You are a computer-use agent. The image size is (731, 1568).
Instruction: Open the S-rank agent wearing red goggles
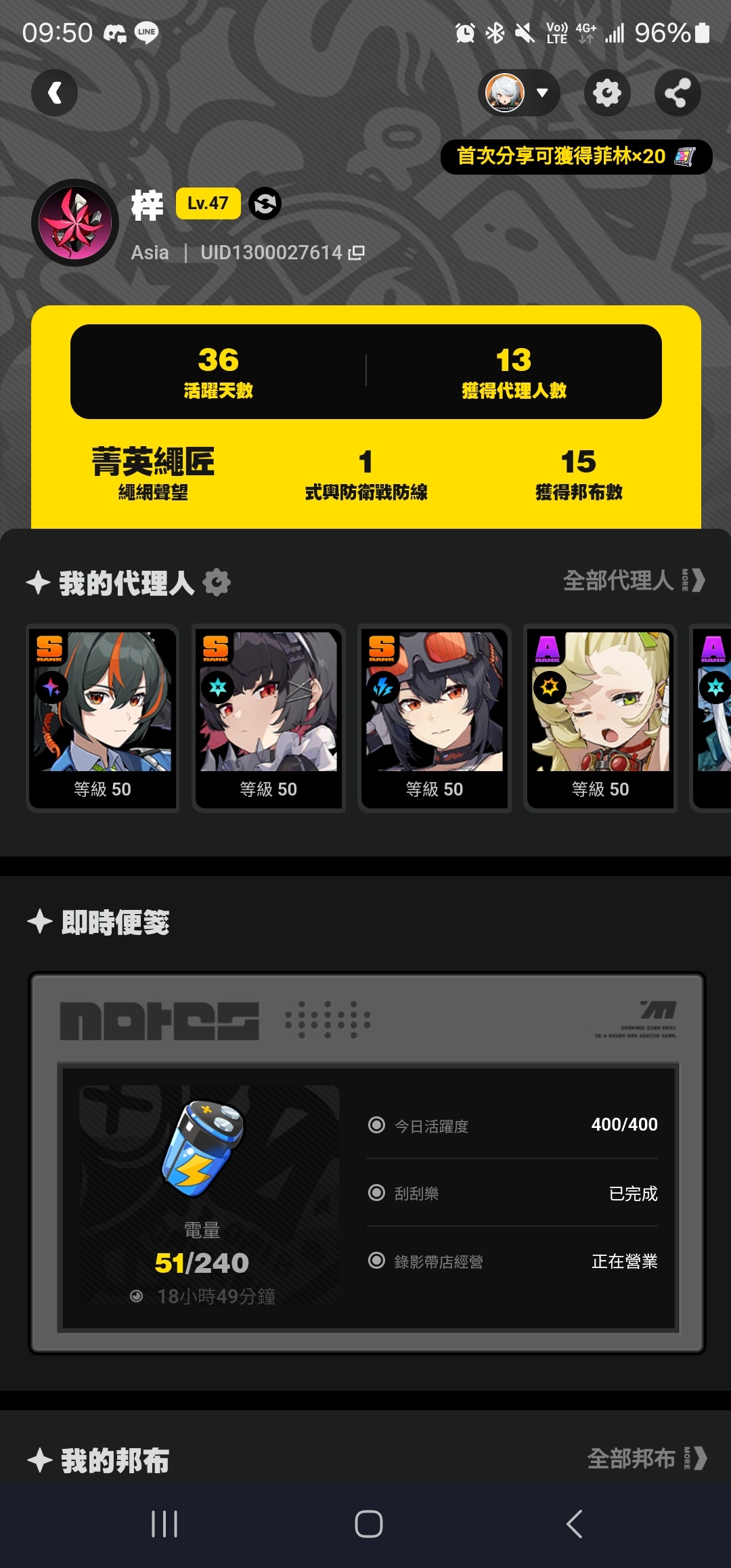pos(435,718)
